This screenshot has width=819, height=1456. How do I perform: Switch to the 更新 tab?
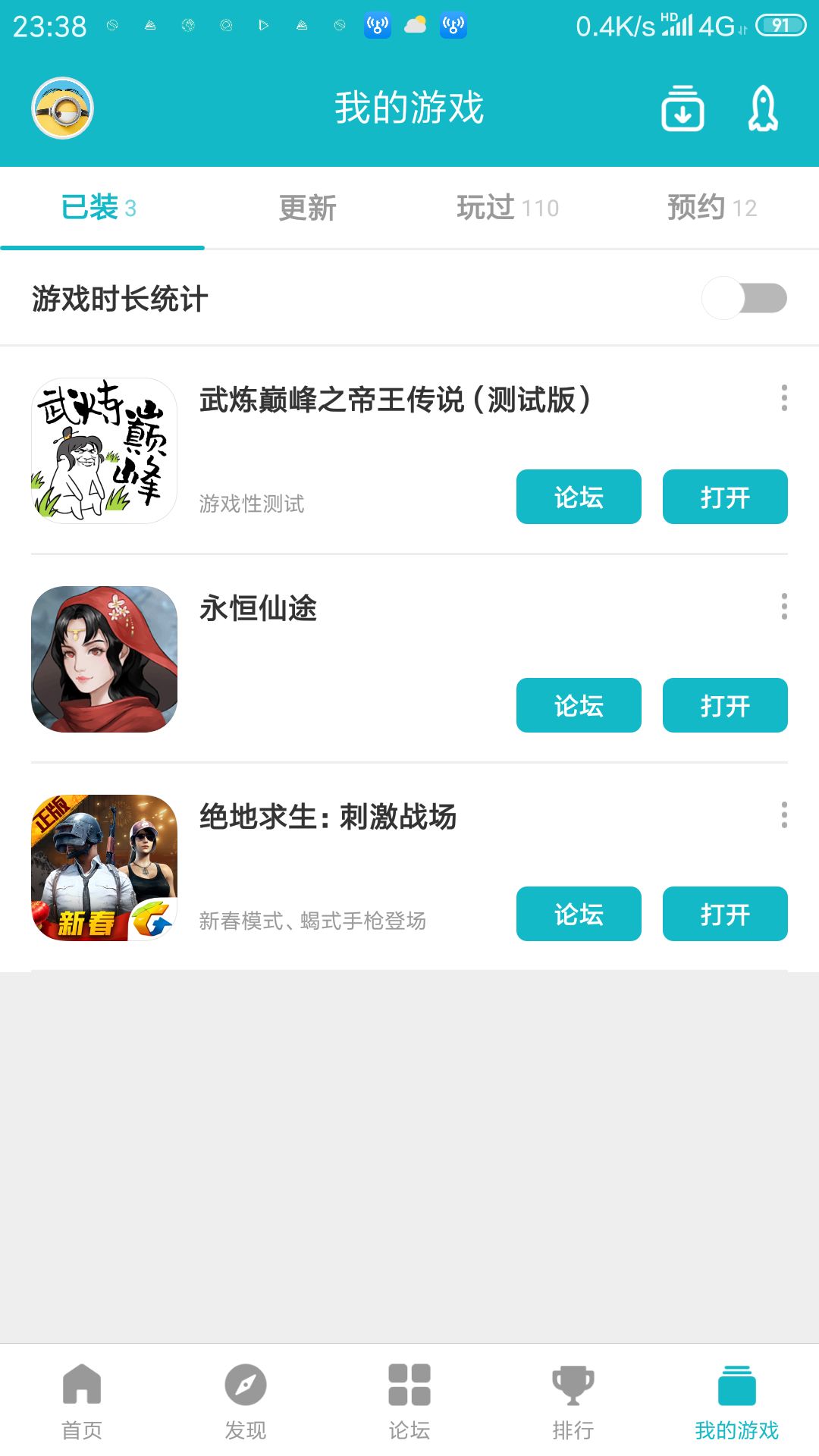click(307, 208)
